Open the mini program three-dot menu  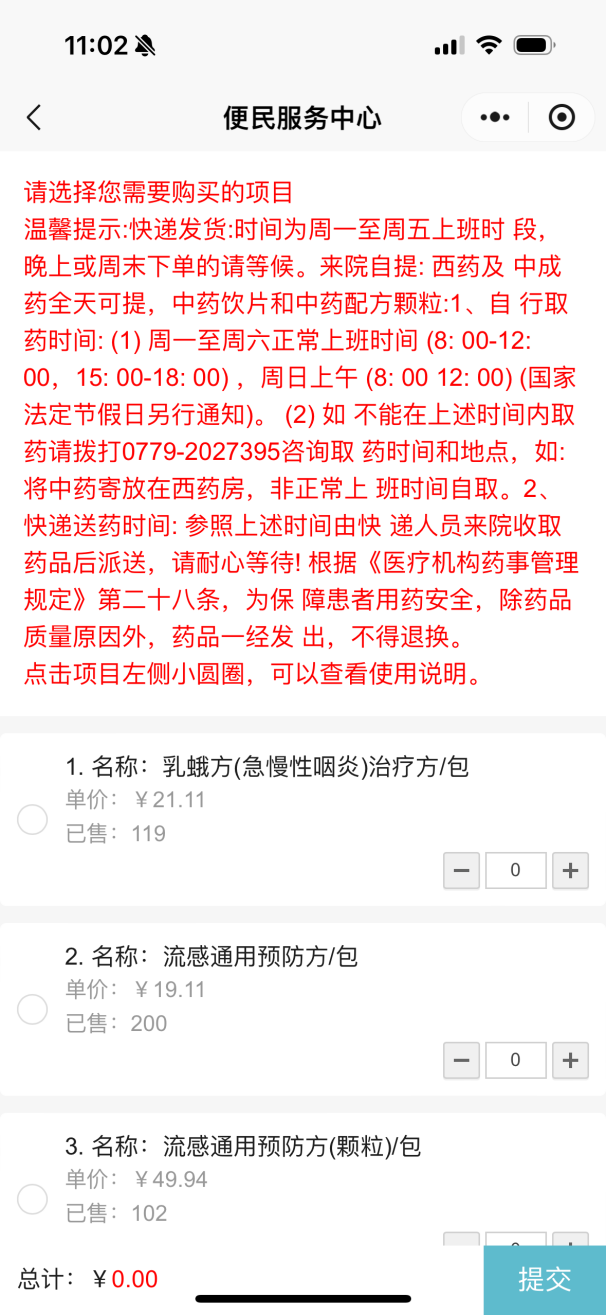(x=494, y=118)
